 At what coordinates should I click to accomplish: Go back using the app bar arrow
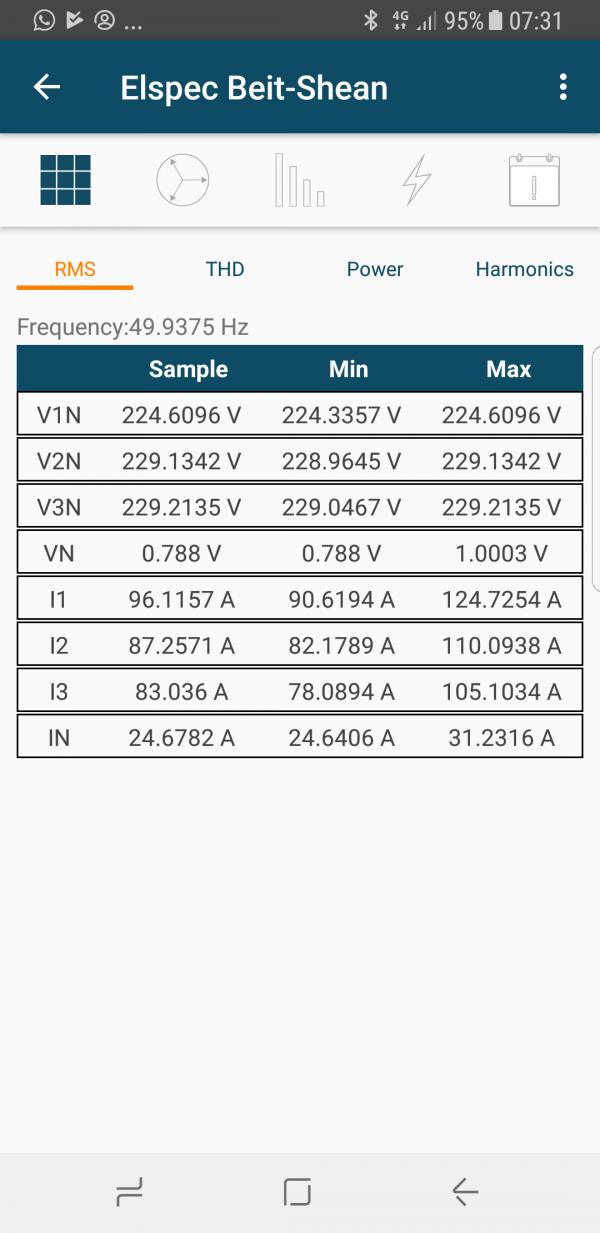tap(47, 87)
